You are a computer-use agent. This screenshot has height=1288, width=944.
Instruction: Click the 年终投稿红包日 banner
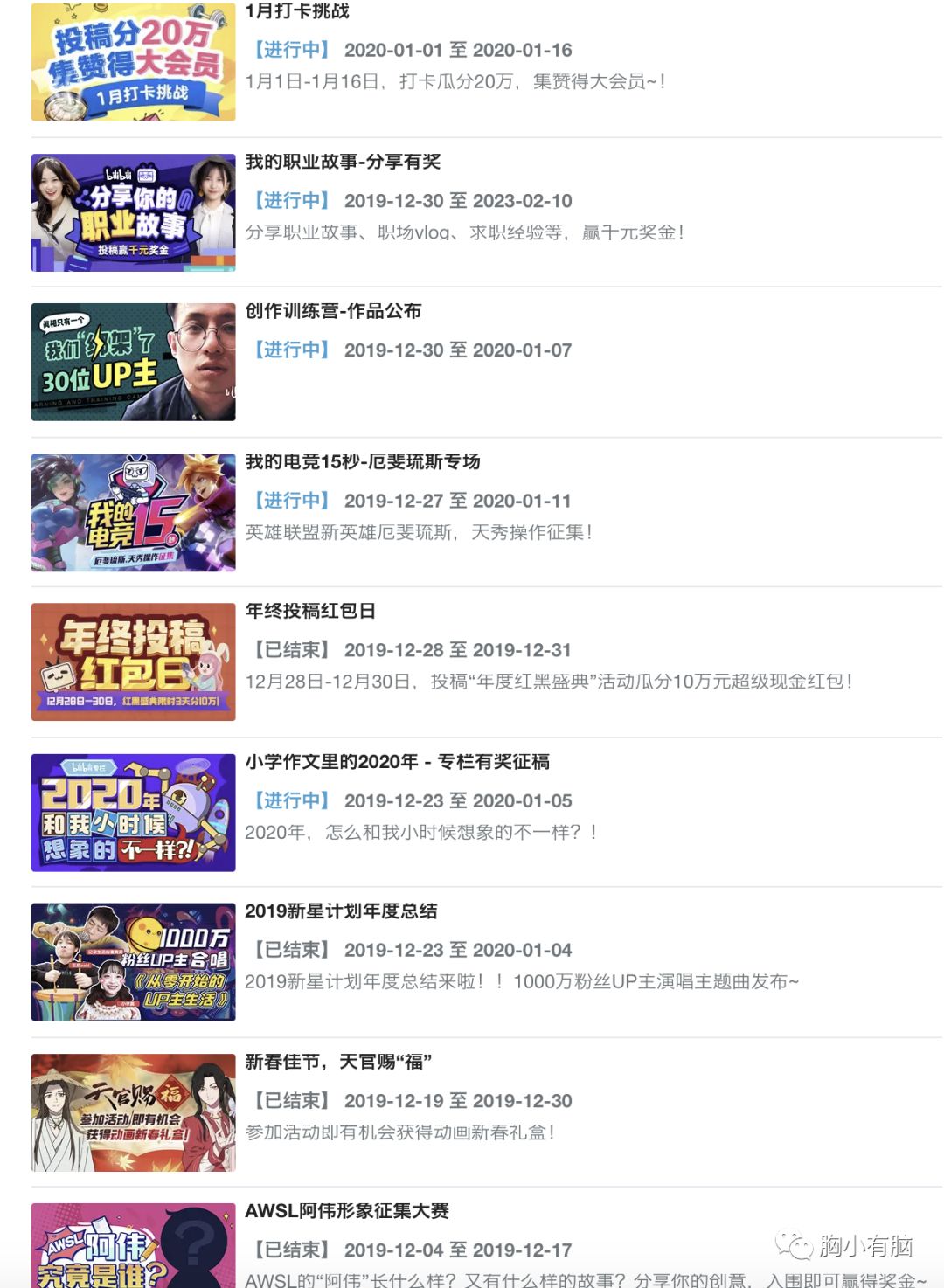tap(133, 660)
